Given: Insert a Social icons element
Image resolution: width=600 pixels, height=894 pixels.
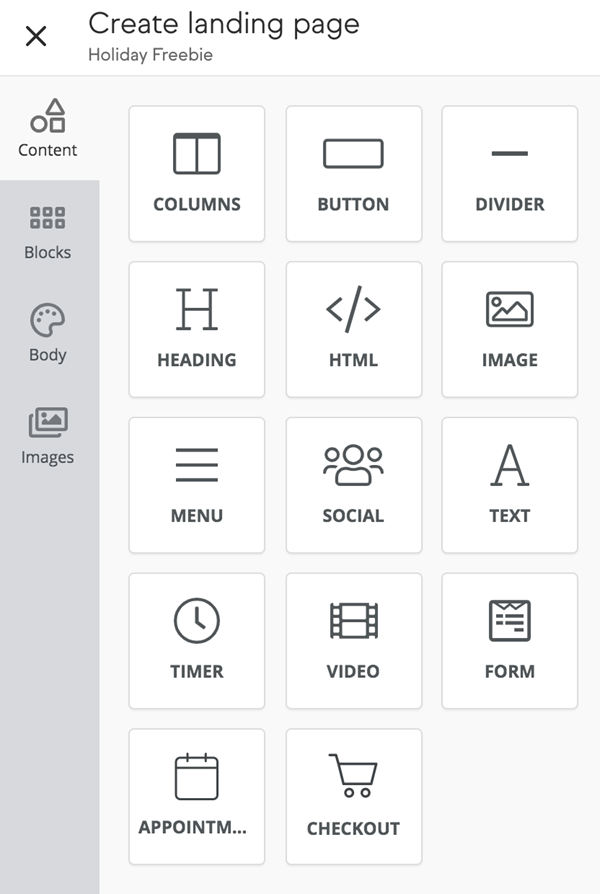Looking at the screenshot, I should pyautogui.click(x=353, y=486).
